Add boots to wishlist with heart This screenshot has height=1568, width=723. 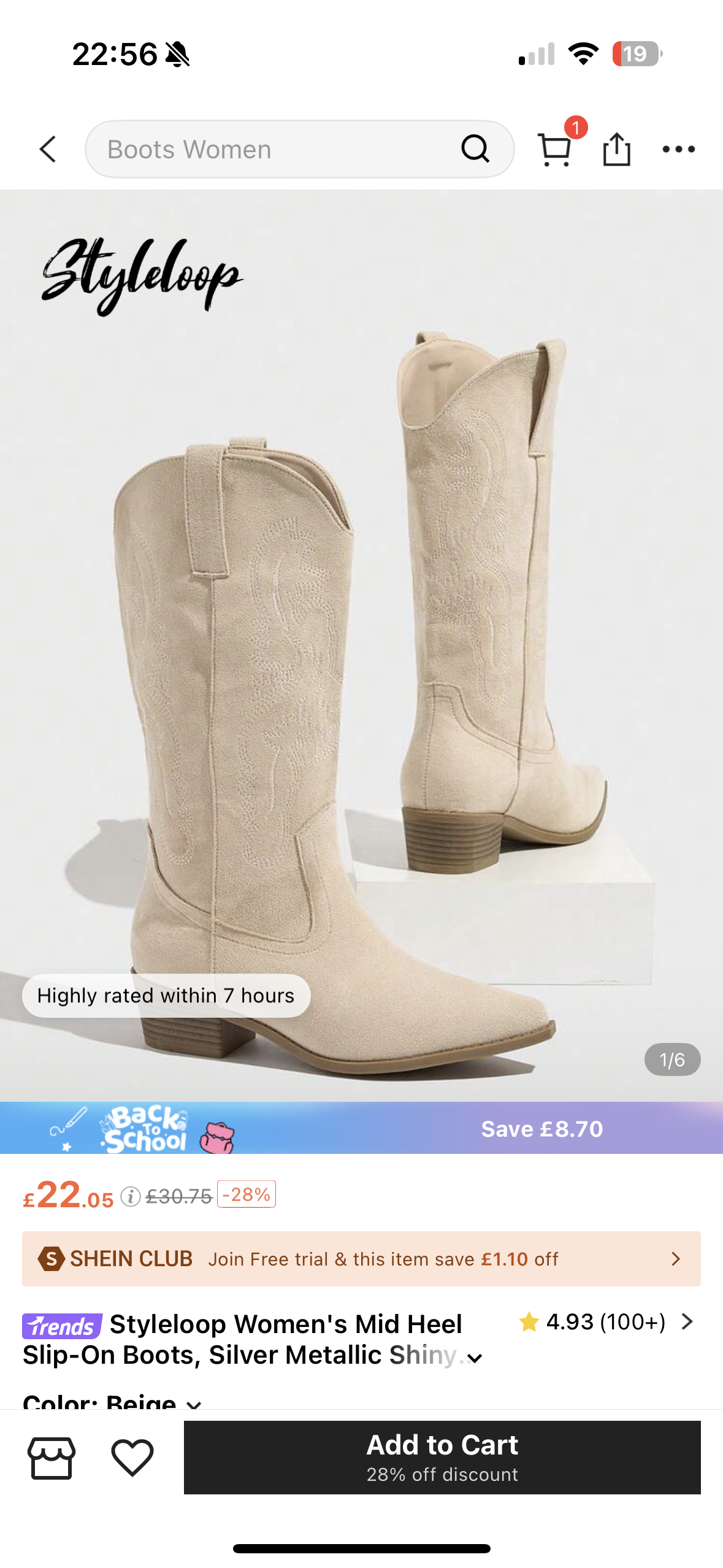(x=132, y=1458)
